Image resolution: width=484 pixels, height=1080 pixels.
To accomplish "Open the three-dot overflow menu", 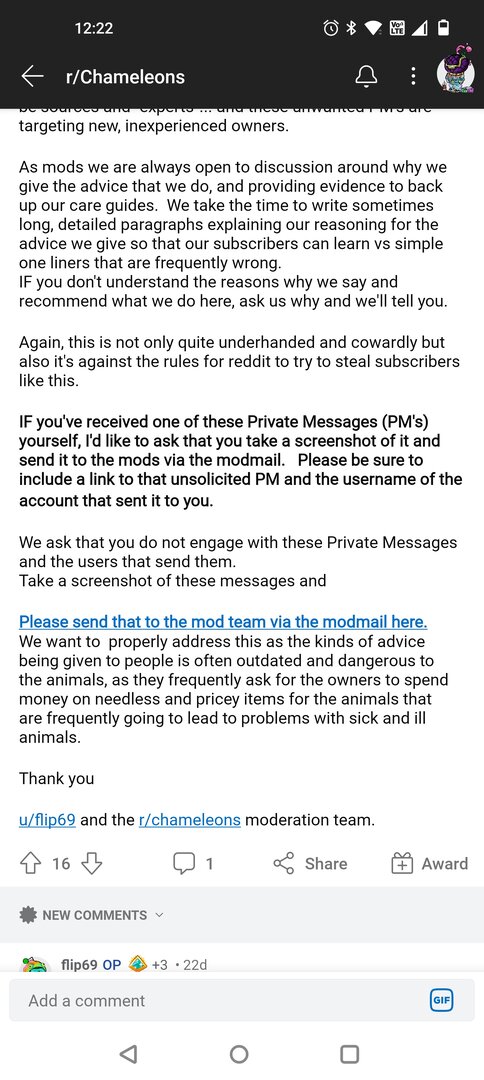I will [x=412, y=76].
